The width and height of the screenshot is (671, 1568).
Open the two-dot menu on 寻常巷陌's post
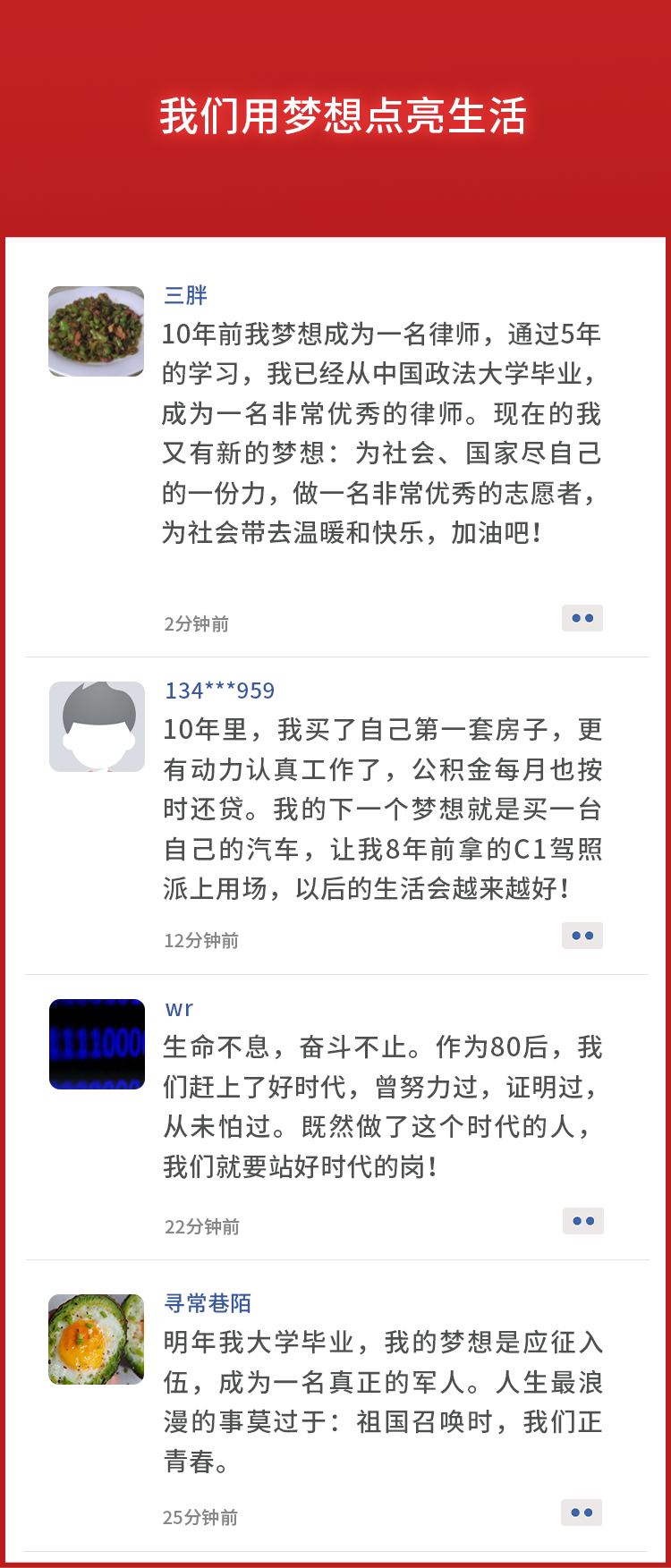582,1513
